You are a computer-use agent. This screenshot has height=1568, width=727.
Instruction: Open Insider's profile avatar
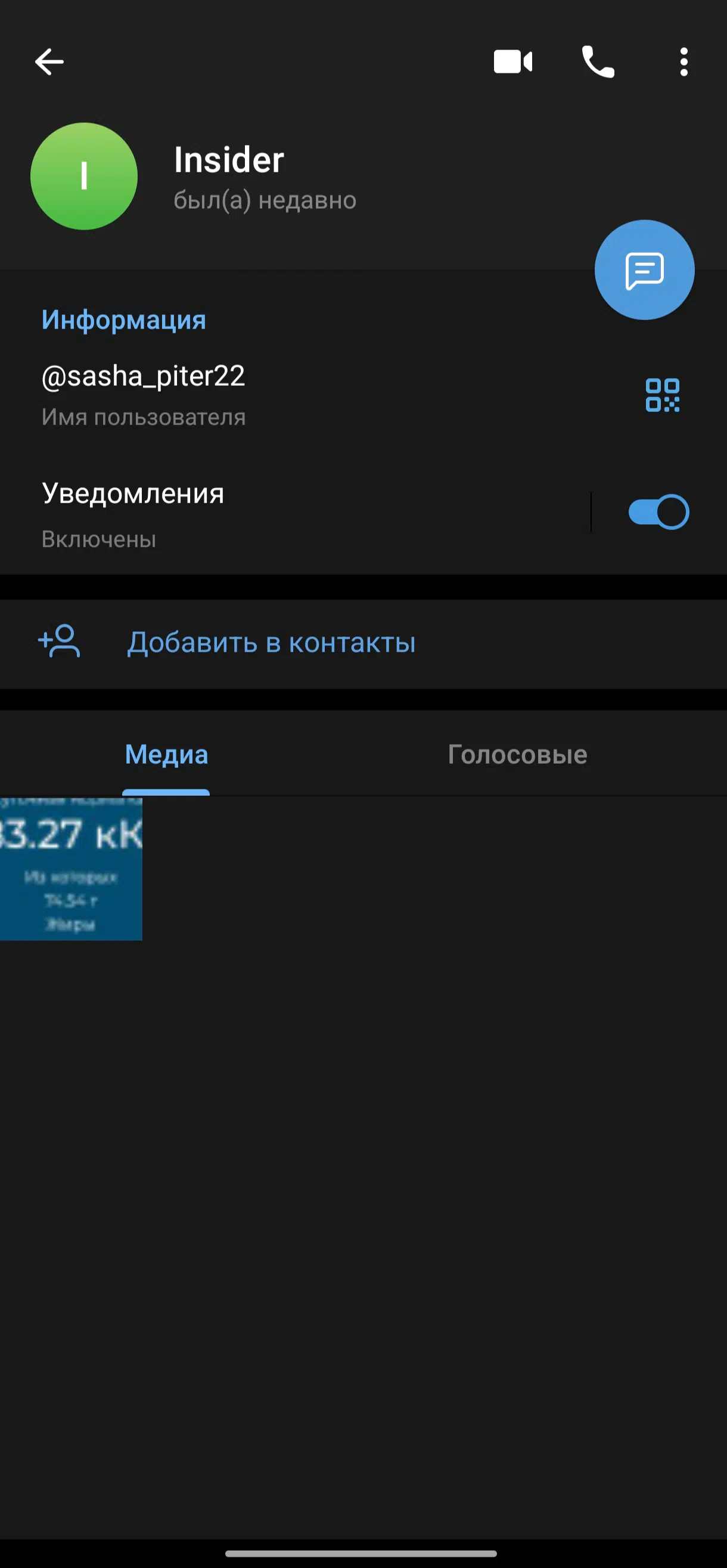(84, 176)
